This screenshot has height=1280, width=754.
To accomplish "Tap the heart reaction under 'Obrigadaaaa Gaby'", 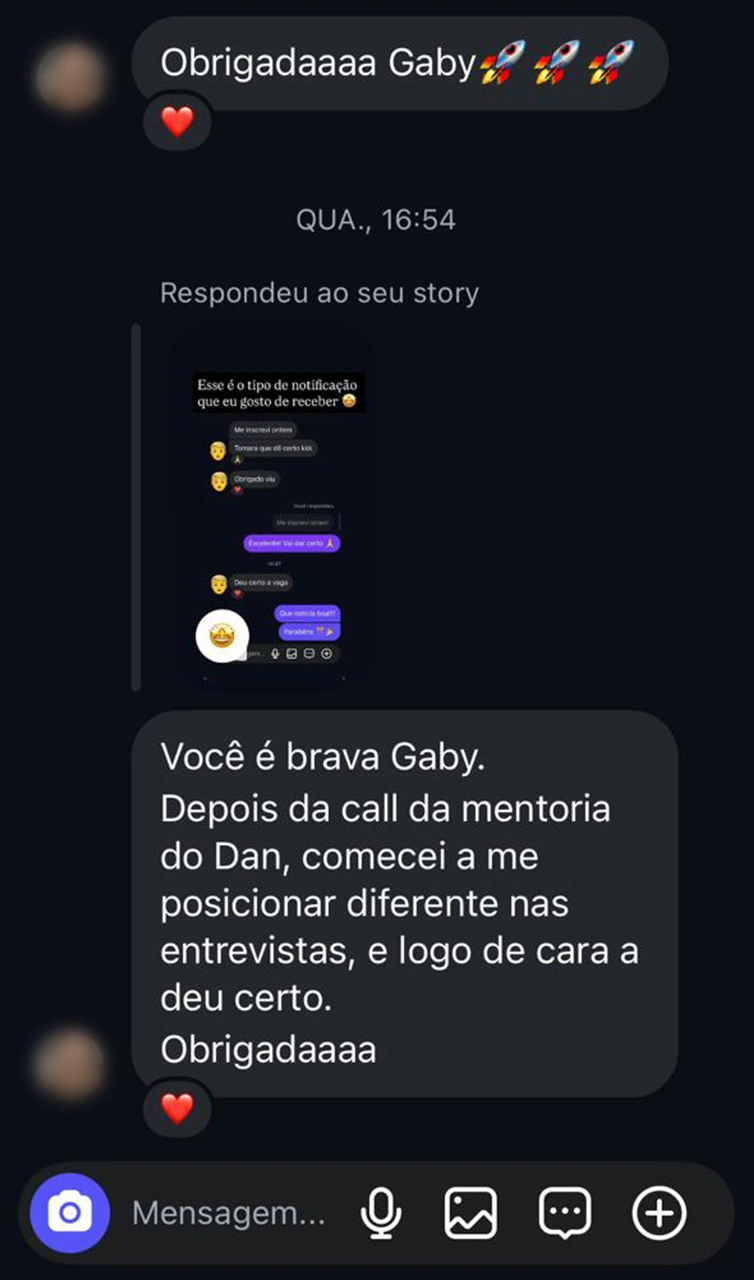I will click(177, 123).
